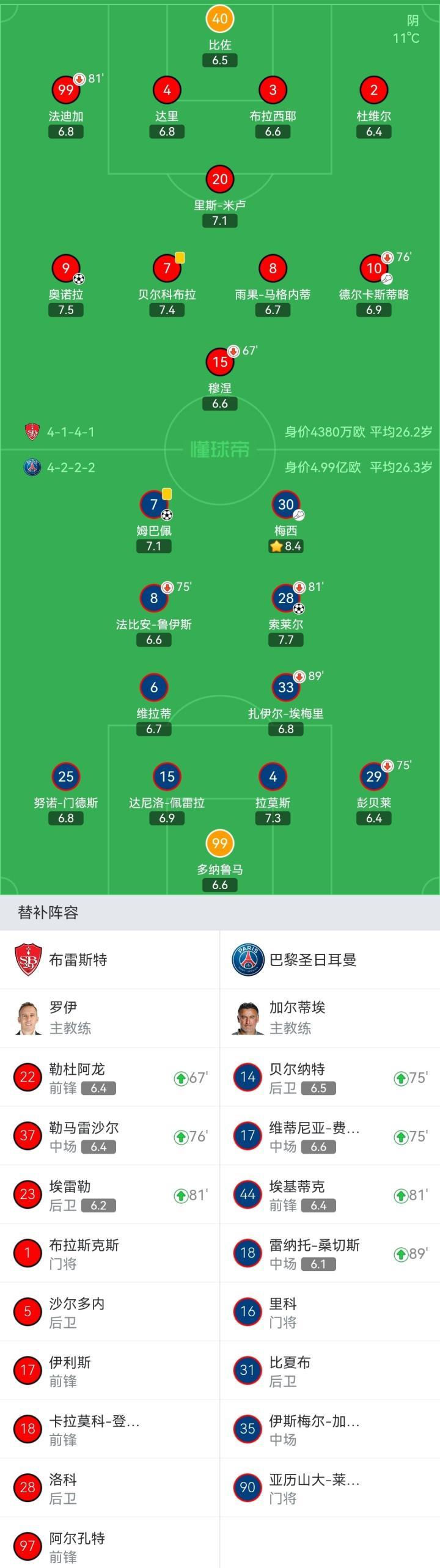The image size is (440, 1568).
Task: Open goalkeeper Donnarumma's profile
Action: tap(219, 844)
